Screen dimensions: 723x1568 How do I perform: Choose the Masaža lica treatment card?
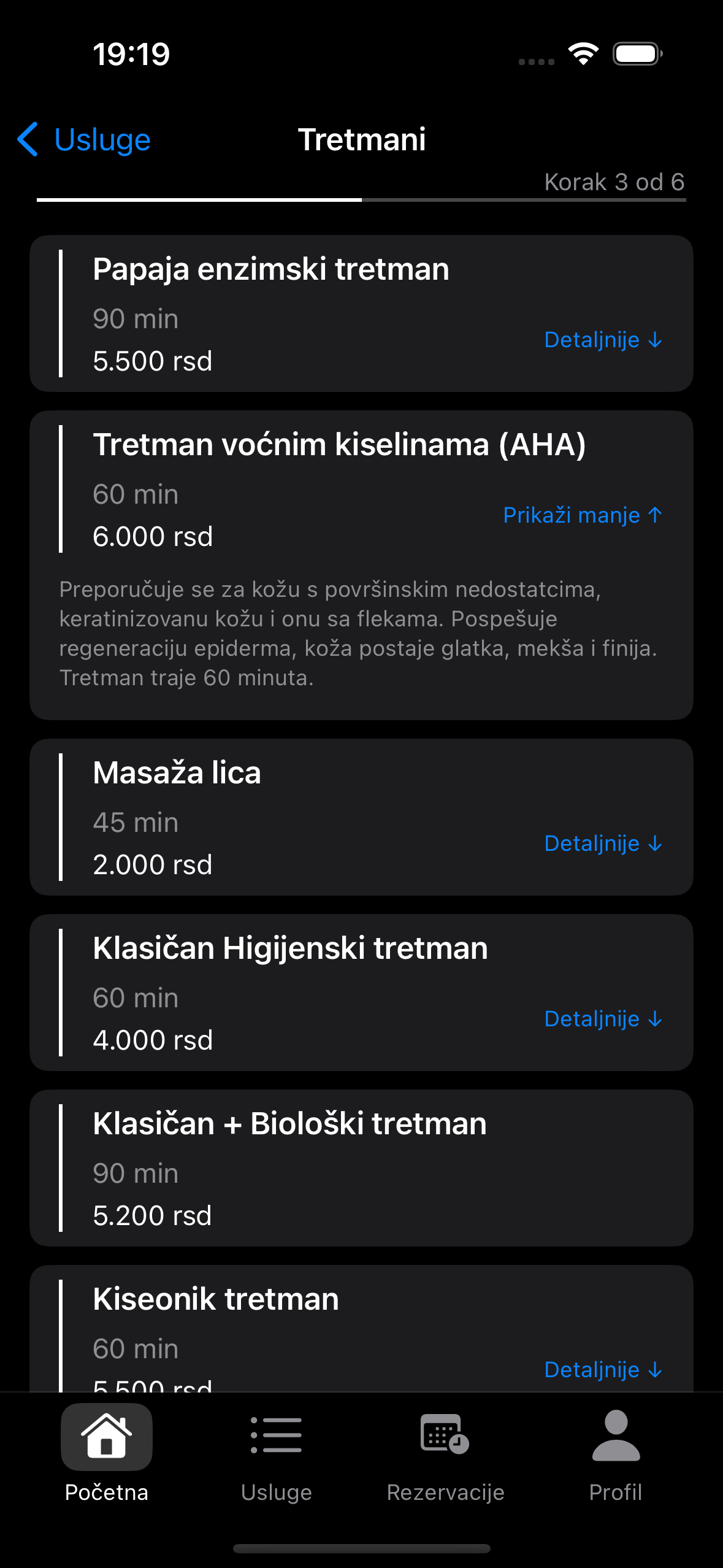click(361, 817)
